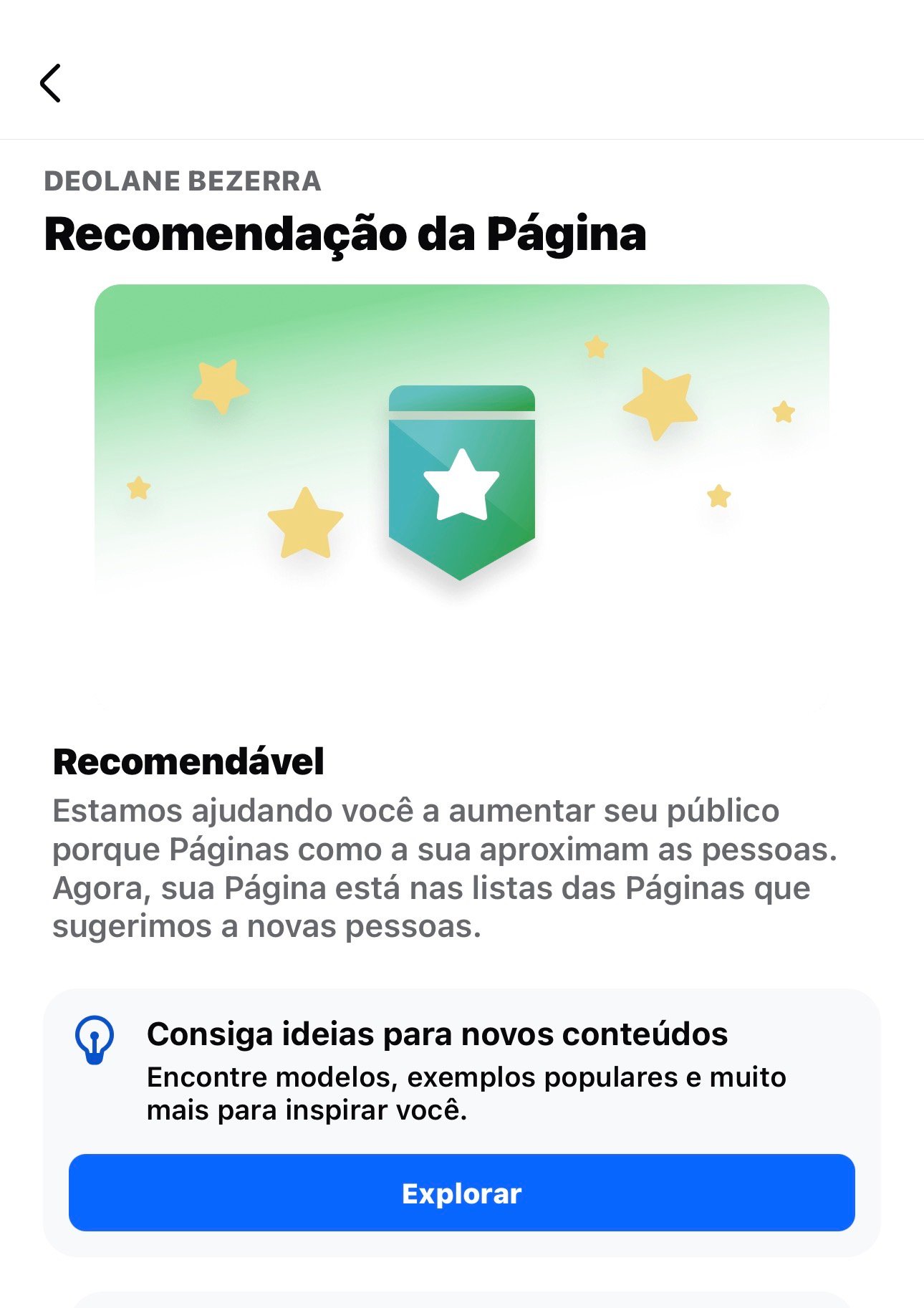
Task: Go back using the top-left arrow
Action: [x=50, y=83]
